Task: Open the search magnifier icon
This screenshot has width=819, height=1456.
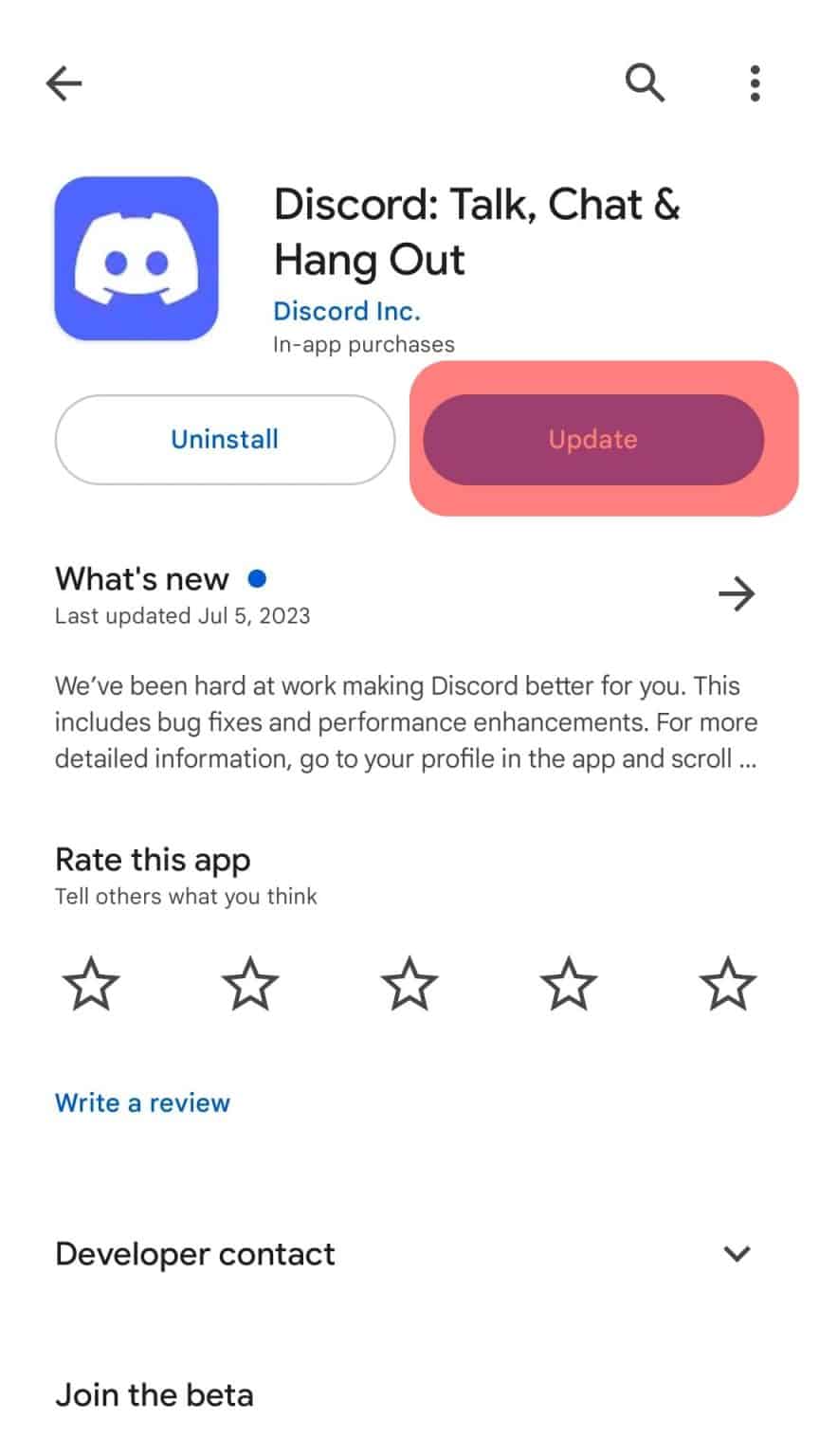Action: 646,83
